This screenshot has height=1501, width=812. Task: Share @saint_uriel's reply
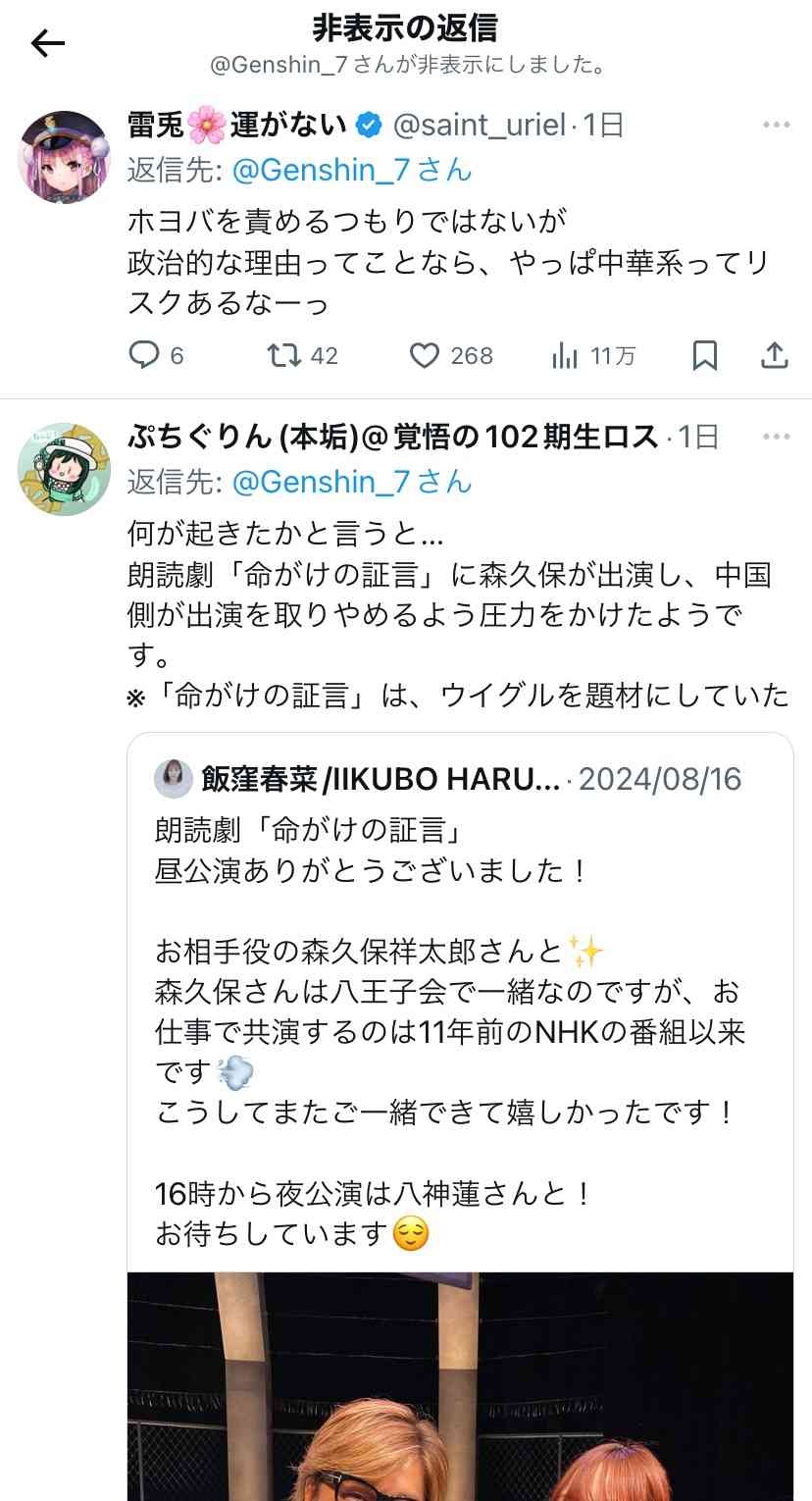pyautogui.click(x=775, y=355)
